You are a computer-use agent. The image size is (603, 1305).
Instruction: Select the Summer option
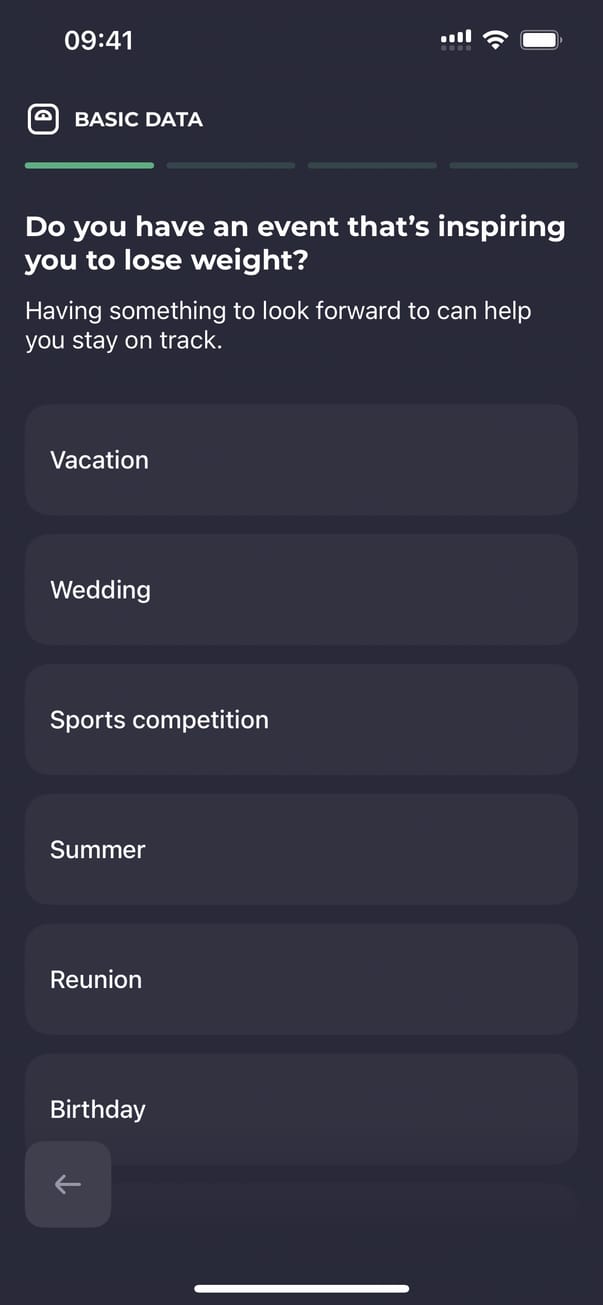[x=301, y=850]
